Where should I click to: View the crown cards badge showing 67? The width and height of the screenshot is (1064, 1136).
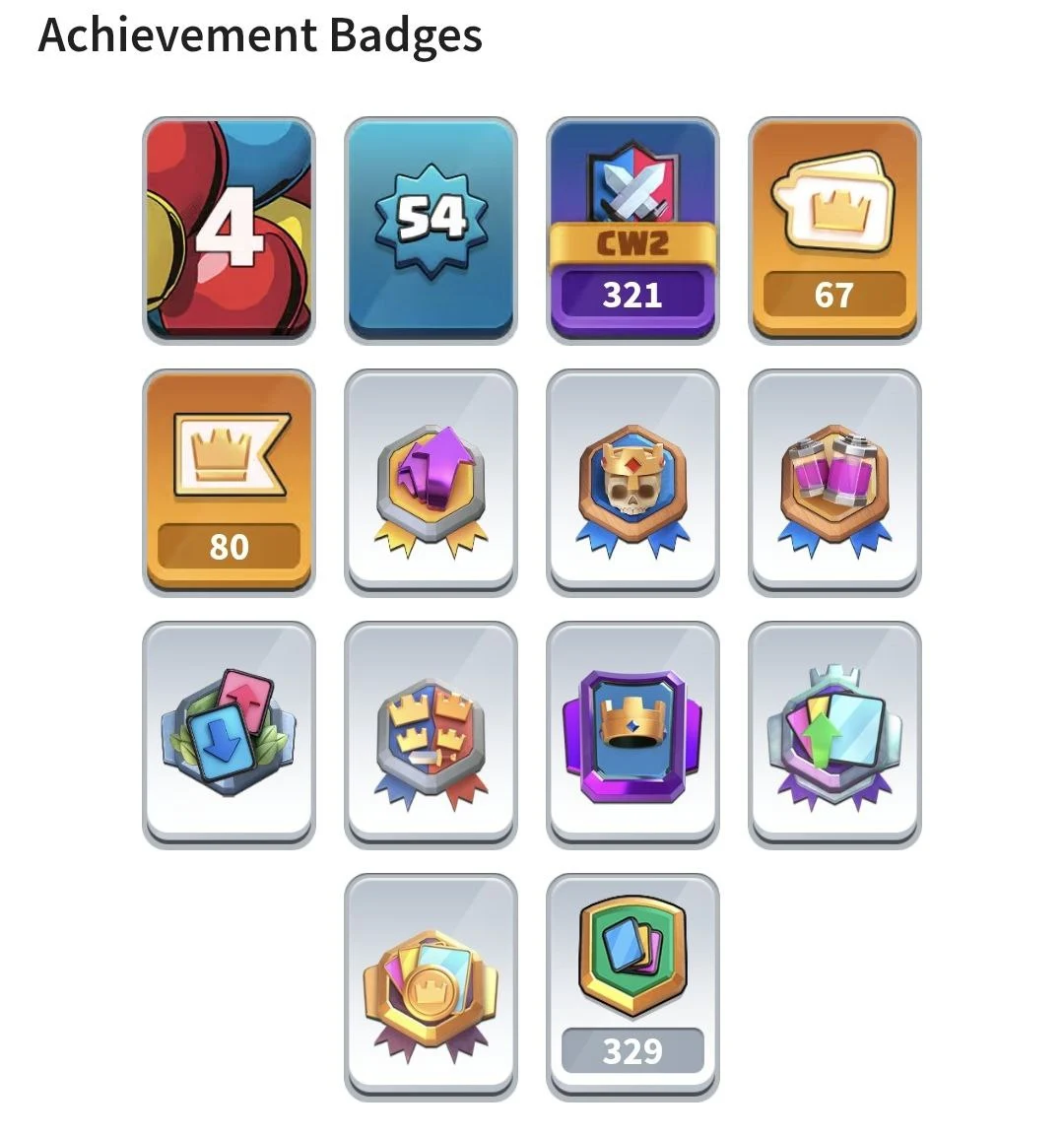click(834, 231)
